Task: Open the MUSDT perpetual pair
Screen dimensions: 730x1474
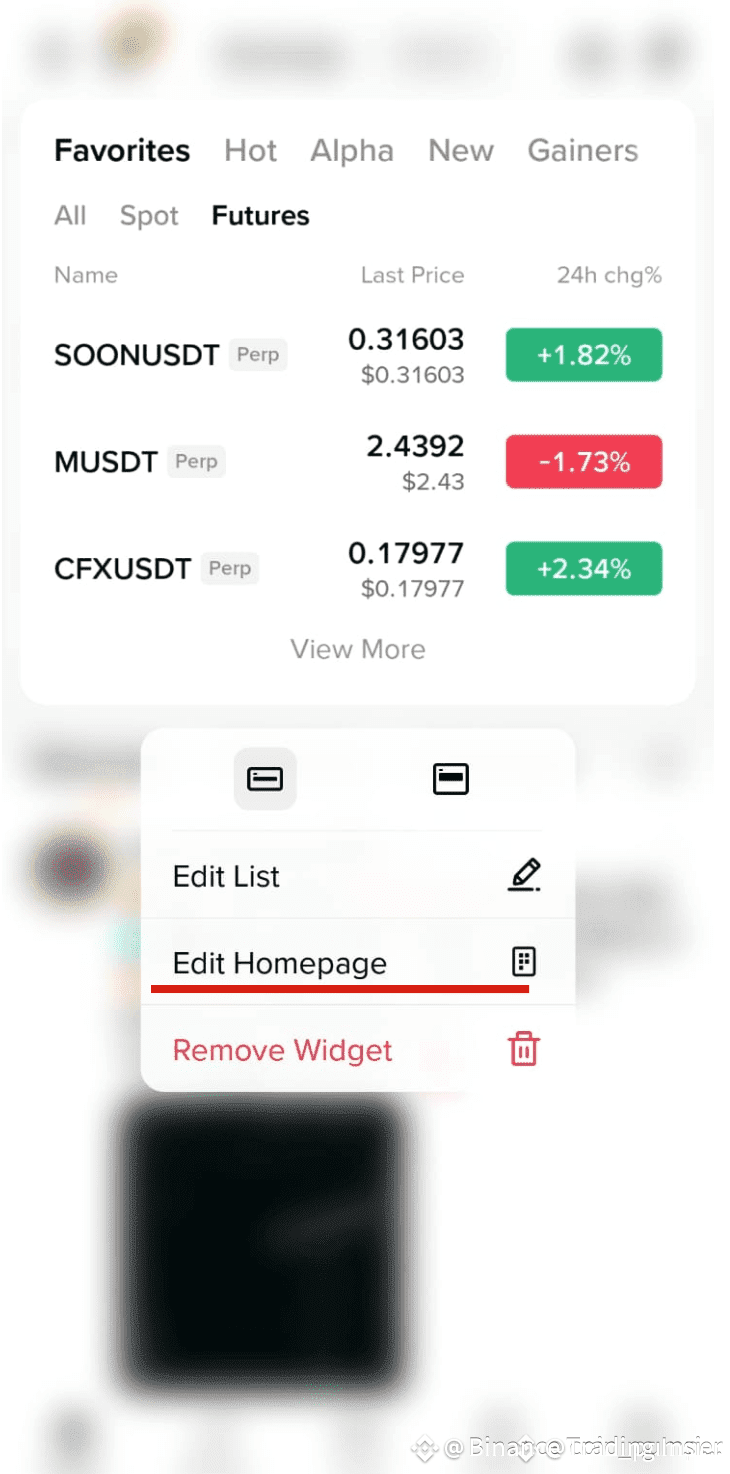Action: [x=106, y=462]
